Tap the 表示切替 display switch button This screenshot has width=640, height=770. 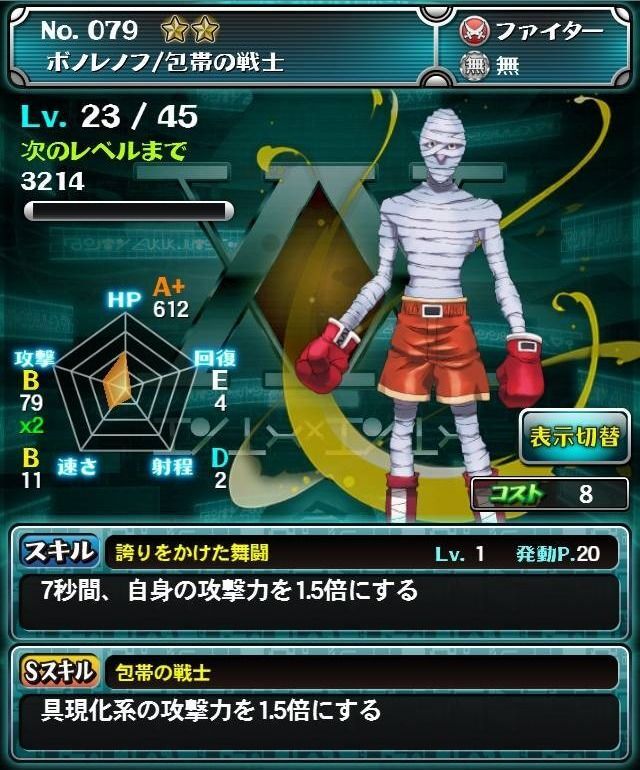point(574,437)
